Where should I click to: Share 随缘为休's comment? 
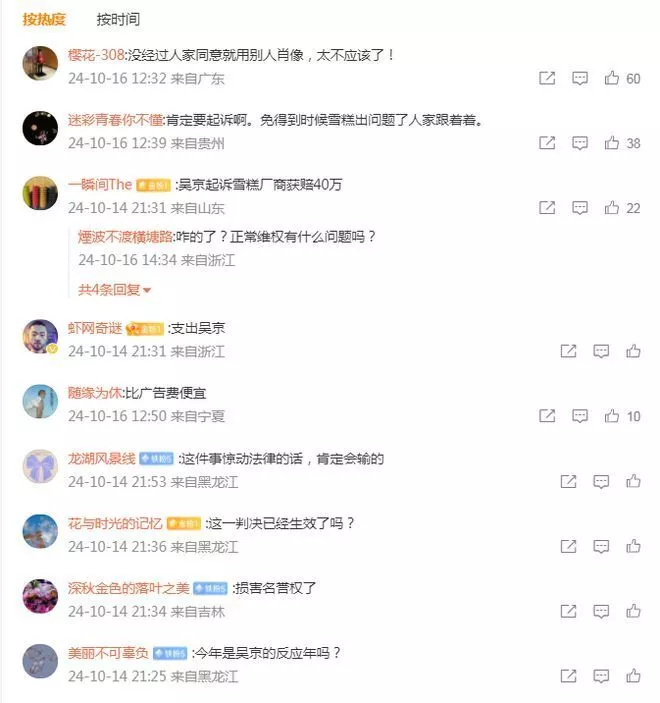click(x=547, y=416)
